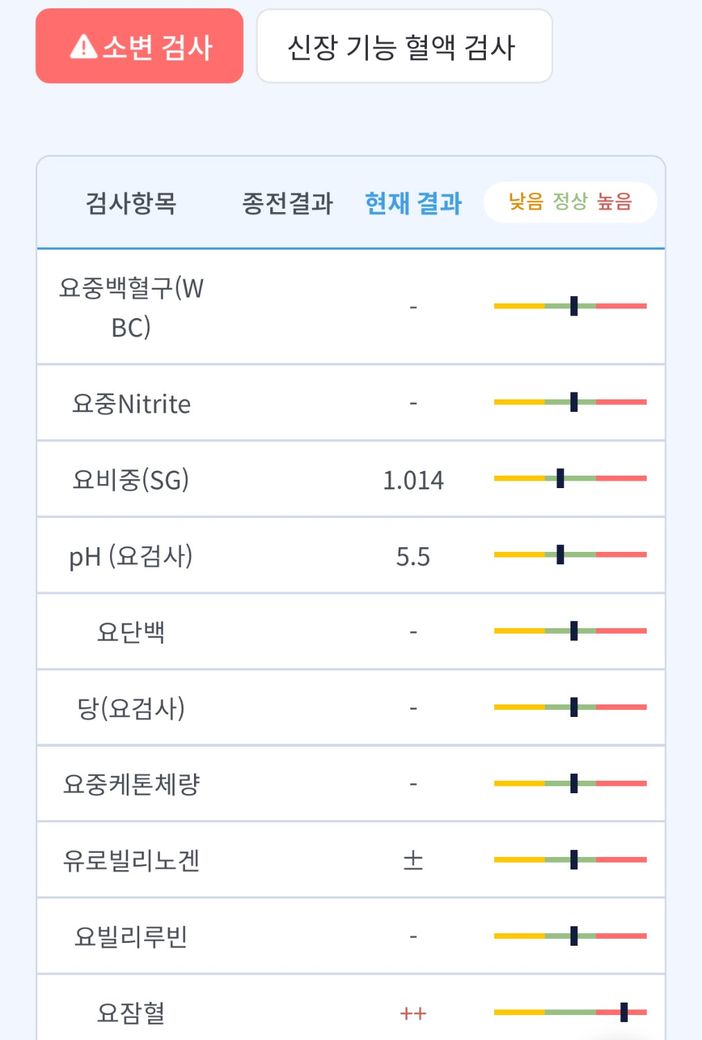Select the 소변 검사 tab
This screenshot has height=1040, width=702.
click(x=139, y=46)
